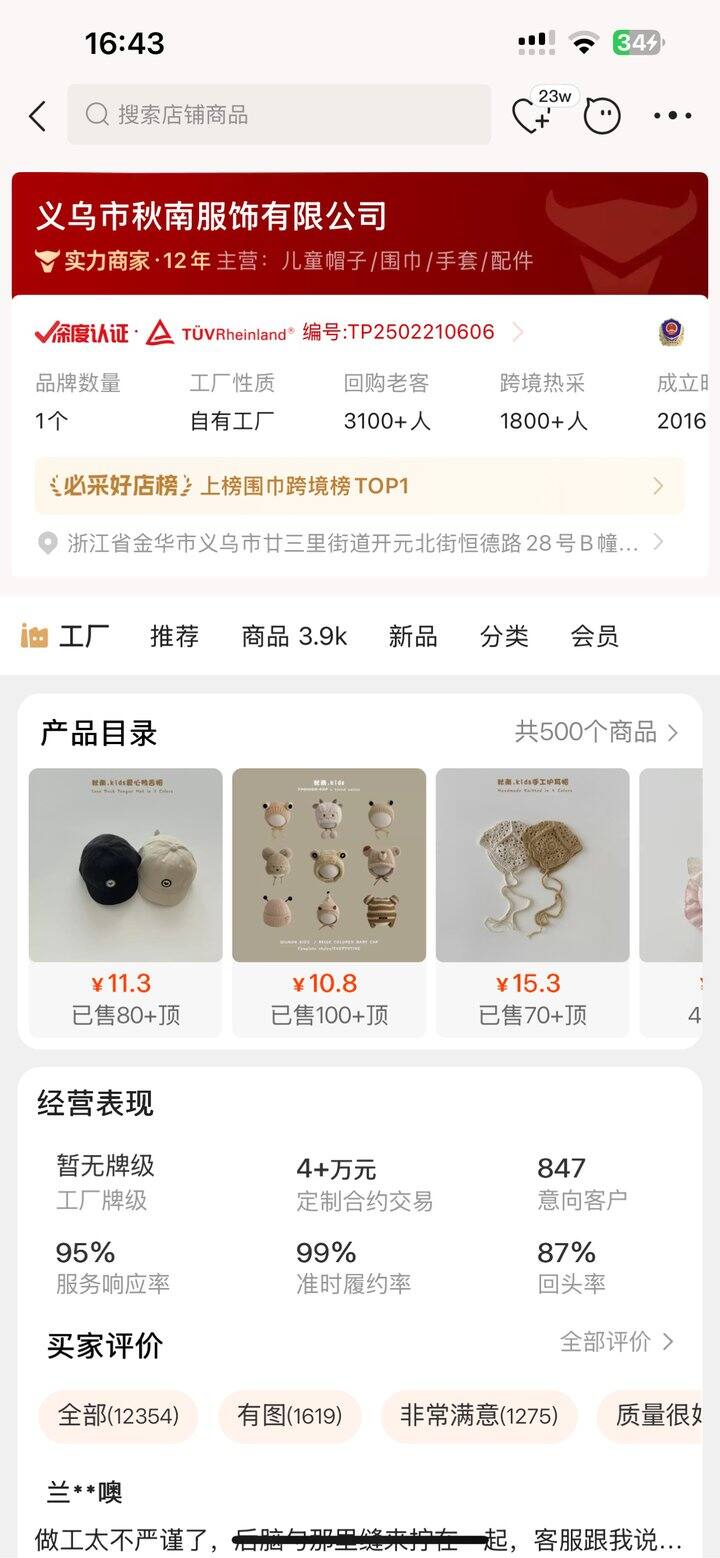Open the three-dot overflow menu
Viewport: 720px width, 1558px height.
672,116
